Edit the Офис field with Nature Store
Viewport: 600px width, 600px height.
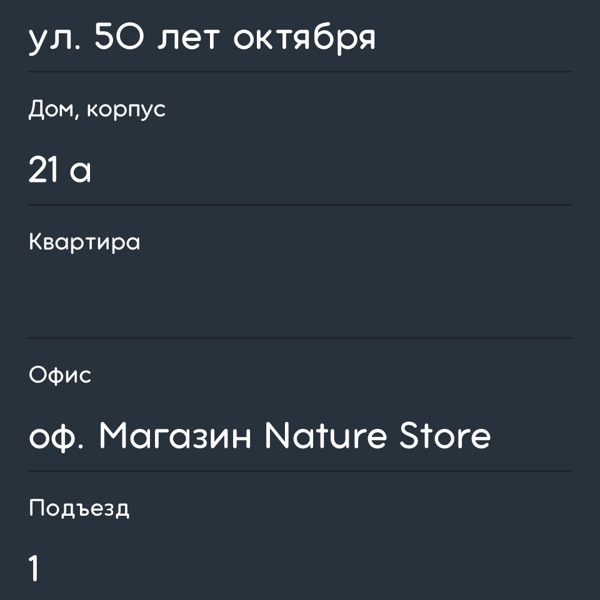[300, 437]
